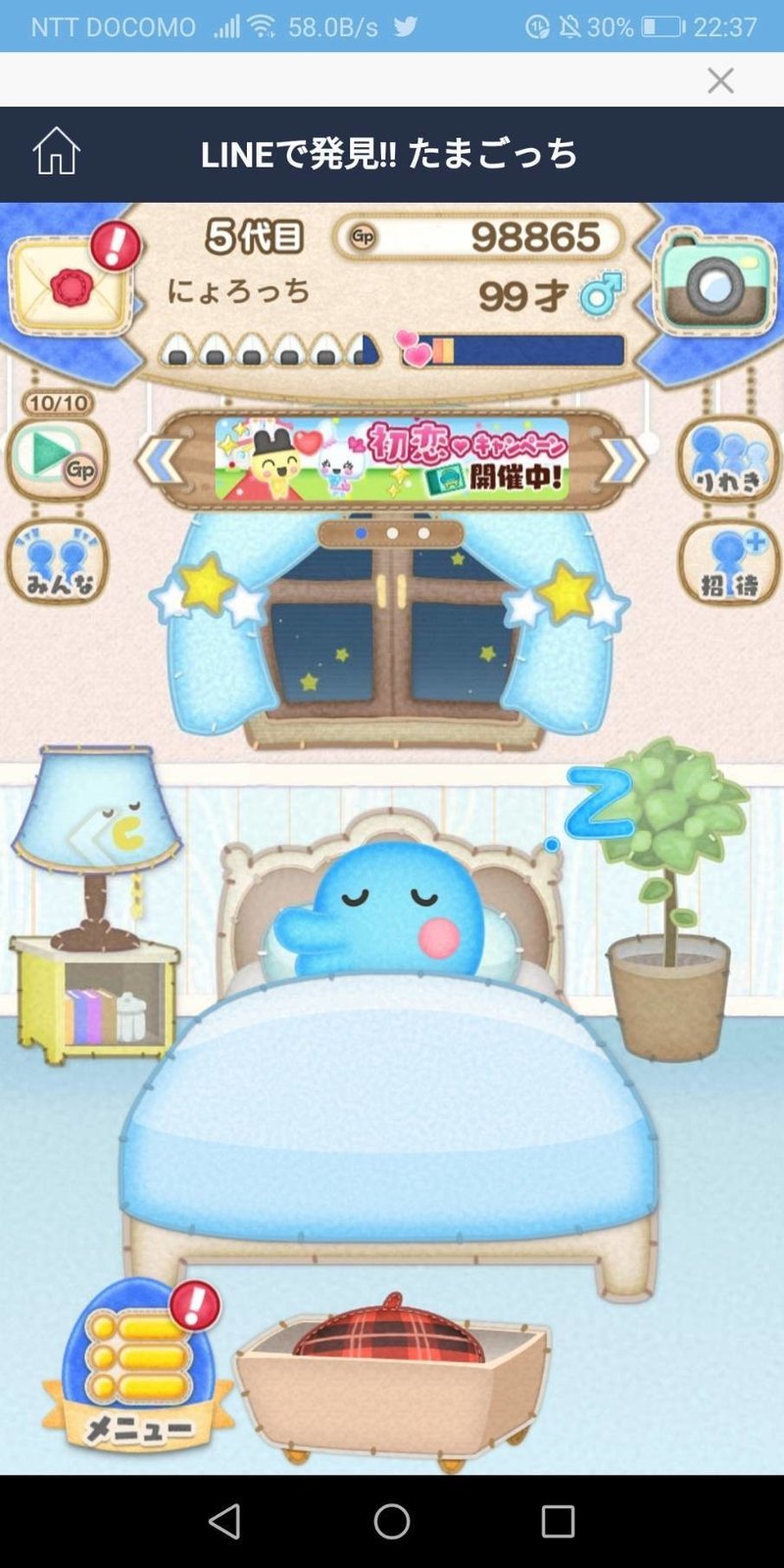This screenshot has height=1568, width=784.
Task: Open the みんな friends button
Action: [57, 562]
